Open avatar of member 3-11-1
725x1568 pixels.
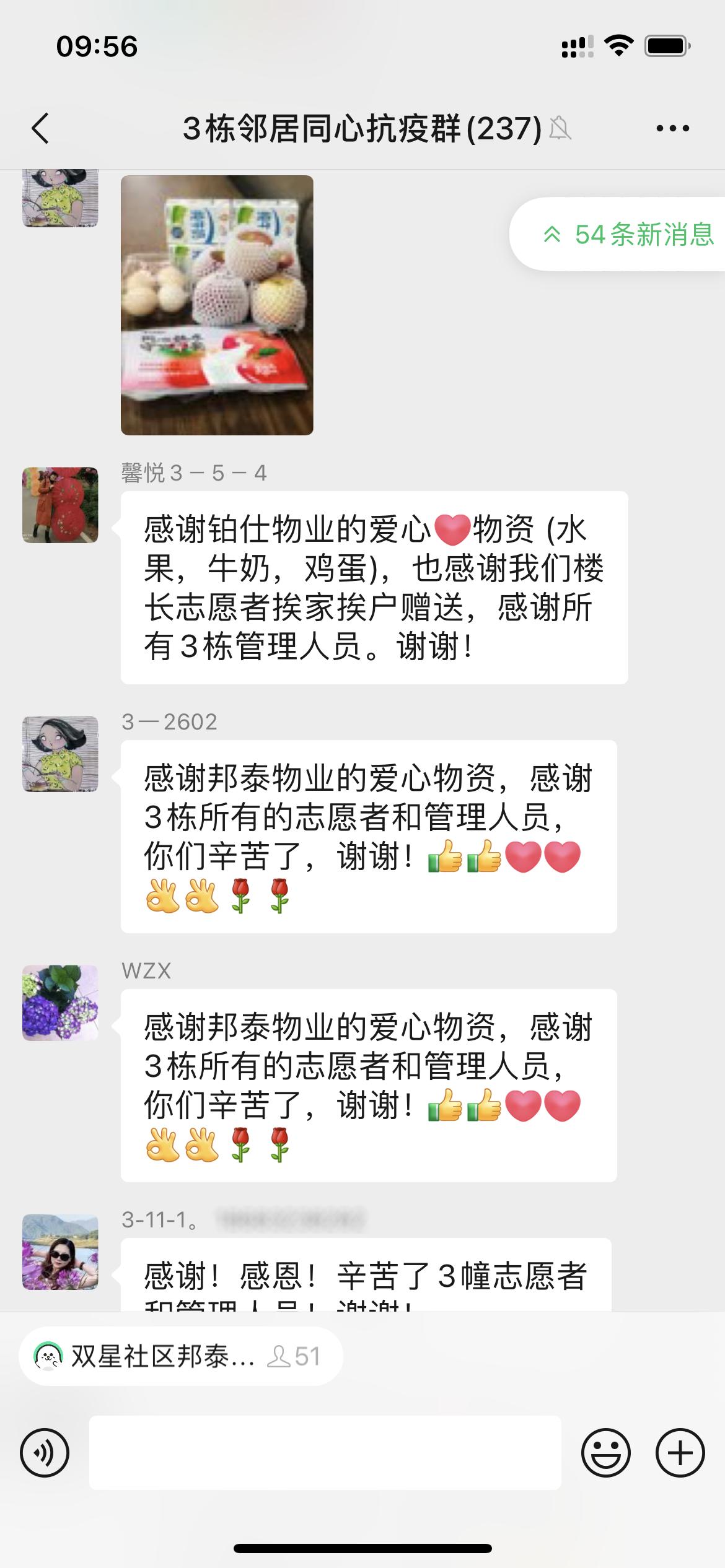(x=60, y=1252)
